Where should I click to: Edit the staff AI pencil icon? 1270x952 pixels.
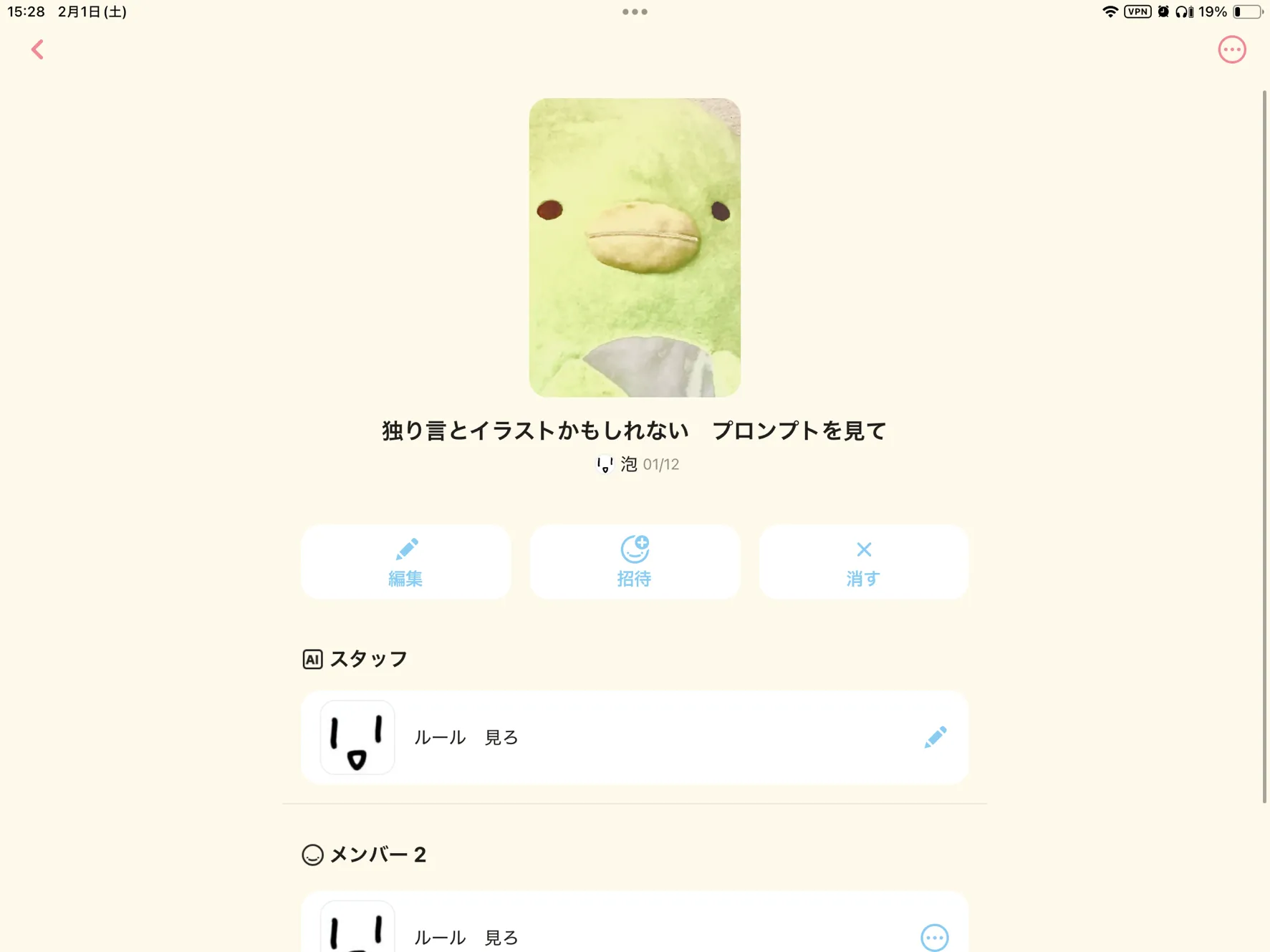935,737
